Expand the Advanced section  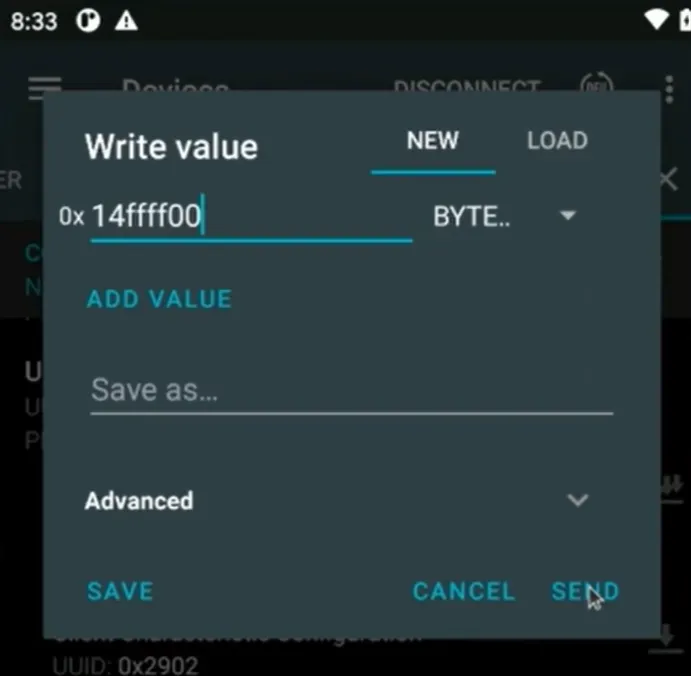point(577,500)
